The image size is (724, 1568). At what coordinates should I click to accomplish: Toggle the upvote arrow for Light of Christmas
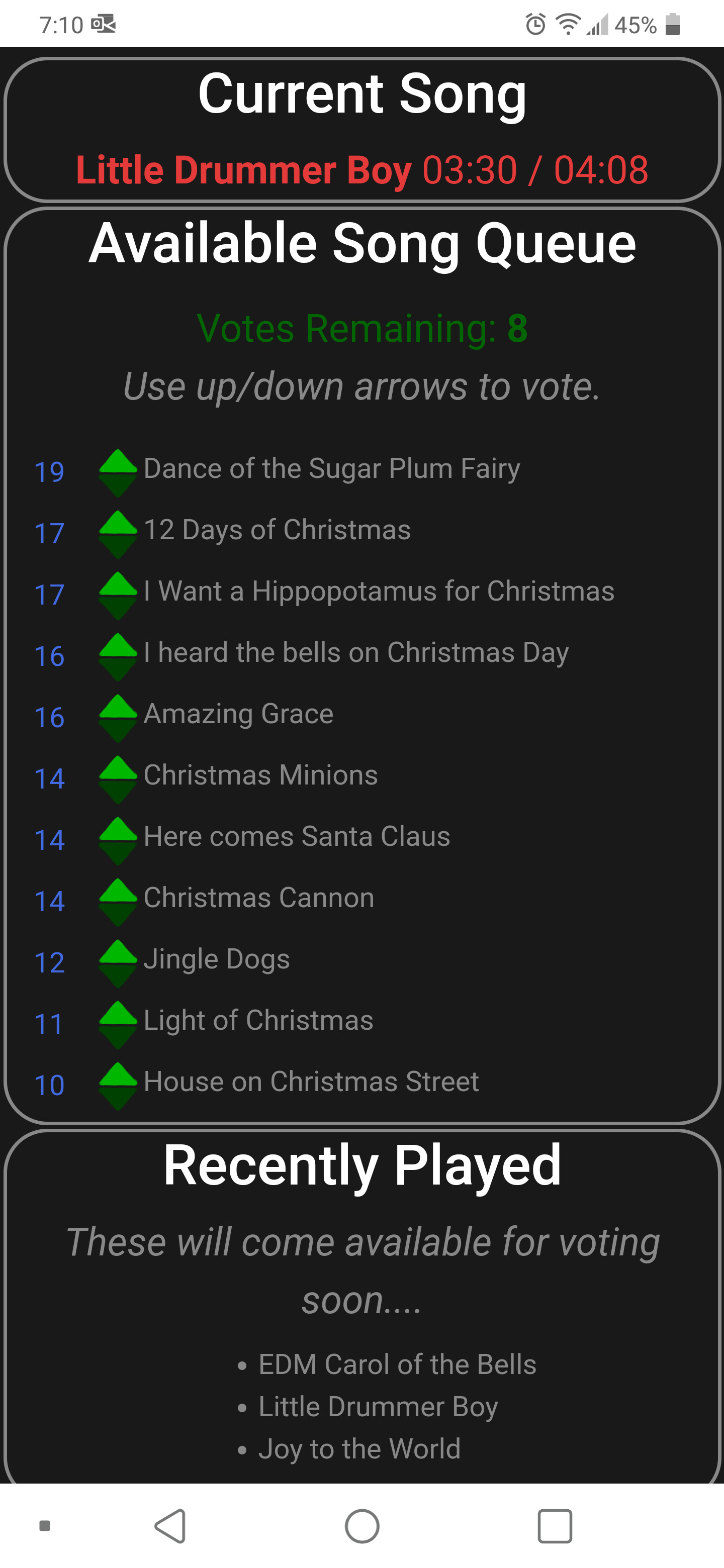click(118, 1012)
